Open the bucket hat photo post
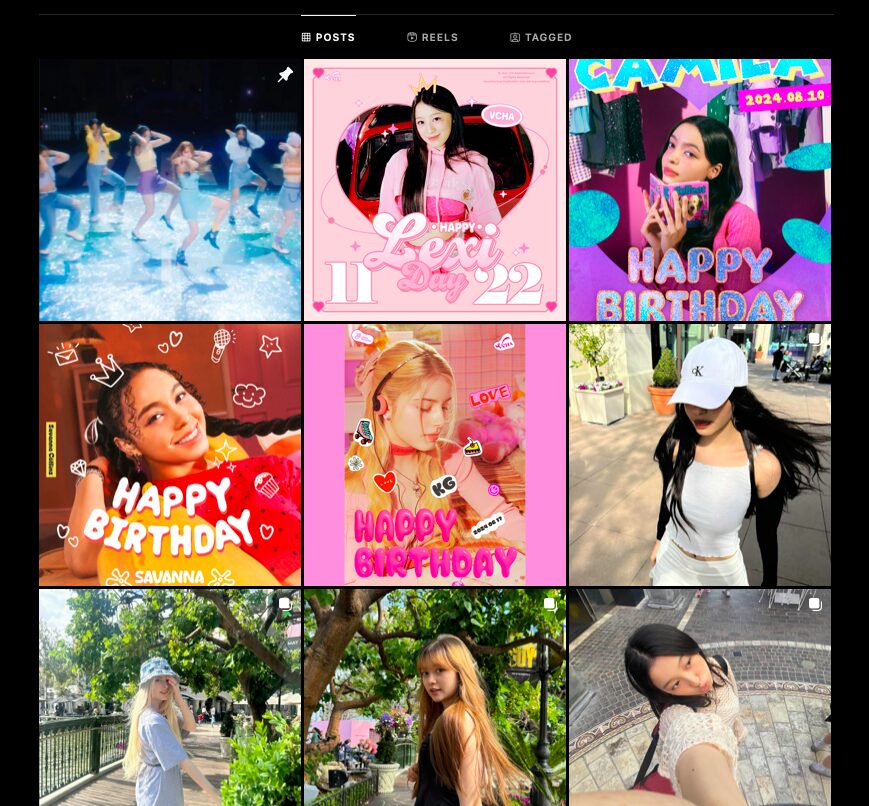The width and height of the screenshot is (869, 806). [x=170, y=697]
